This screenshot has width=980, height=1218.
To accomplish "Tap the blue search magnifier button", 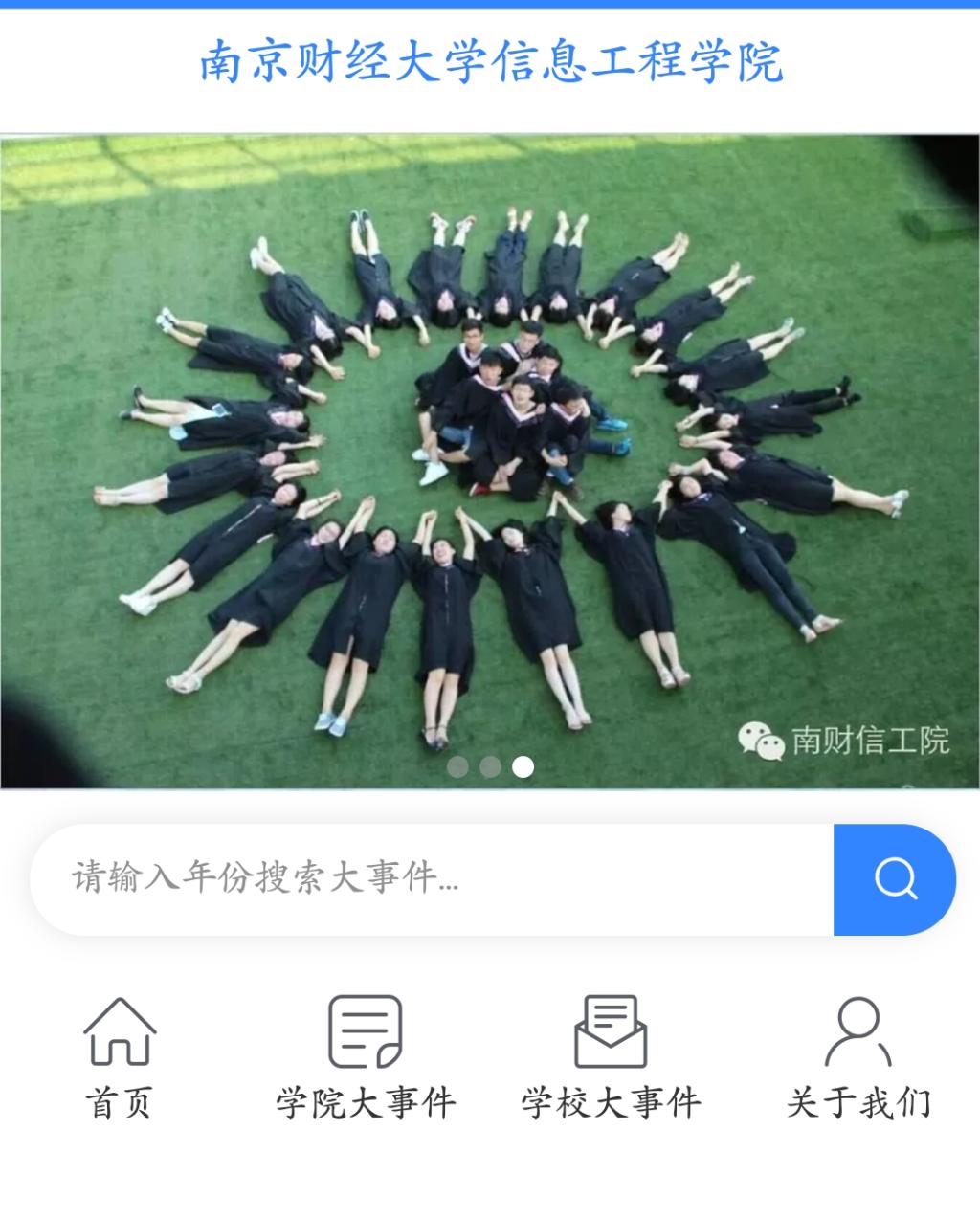I will click(895, 878).
